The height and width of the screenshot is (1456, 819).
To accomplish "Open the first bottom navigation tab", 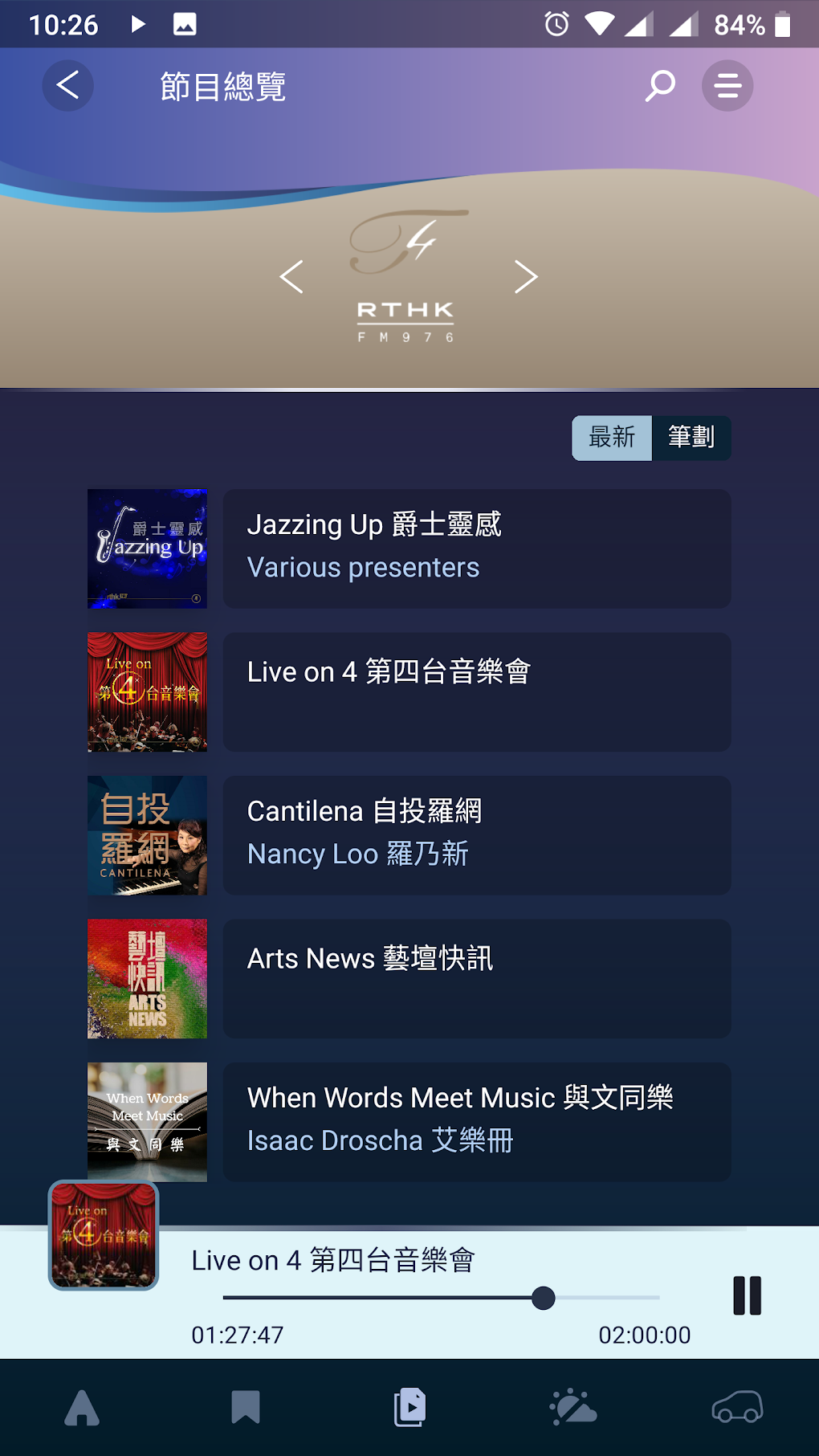I will [82, 1408].
